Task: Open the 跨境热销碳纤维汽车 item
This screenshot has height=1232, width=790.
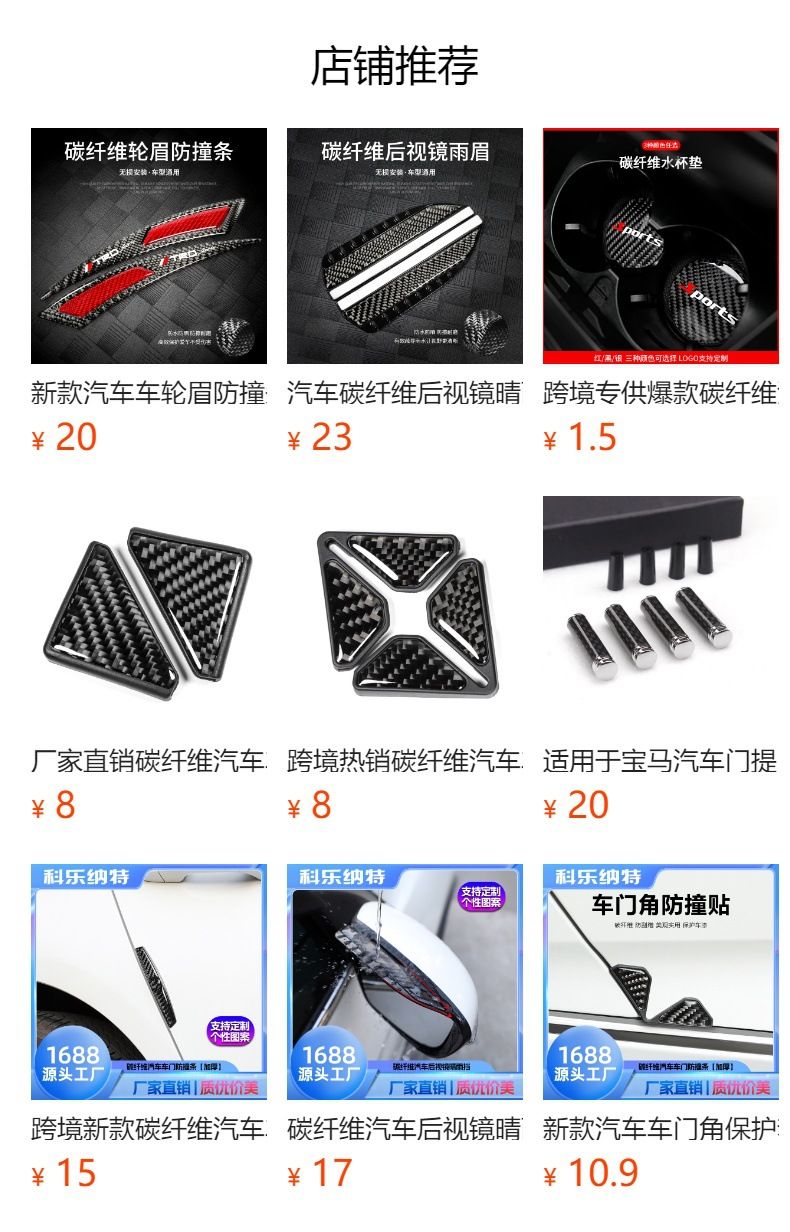Action: click(405, 614)
